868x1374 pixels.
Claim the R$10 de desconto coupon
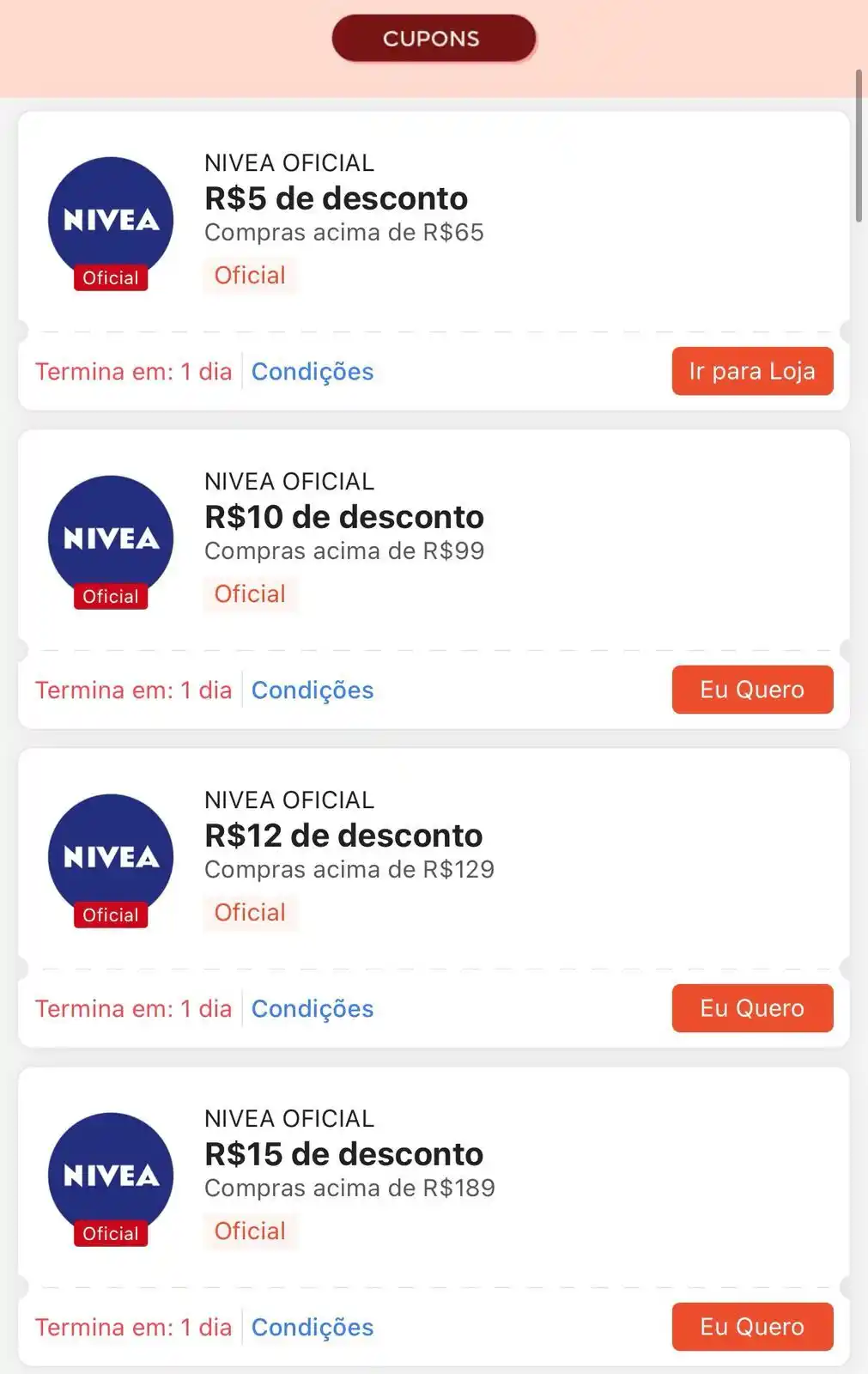tap(752, 690)
